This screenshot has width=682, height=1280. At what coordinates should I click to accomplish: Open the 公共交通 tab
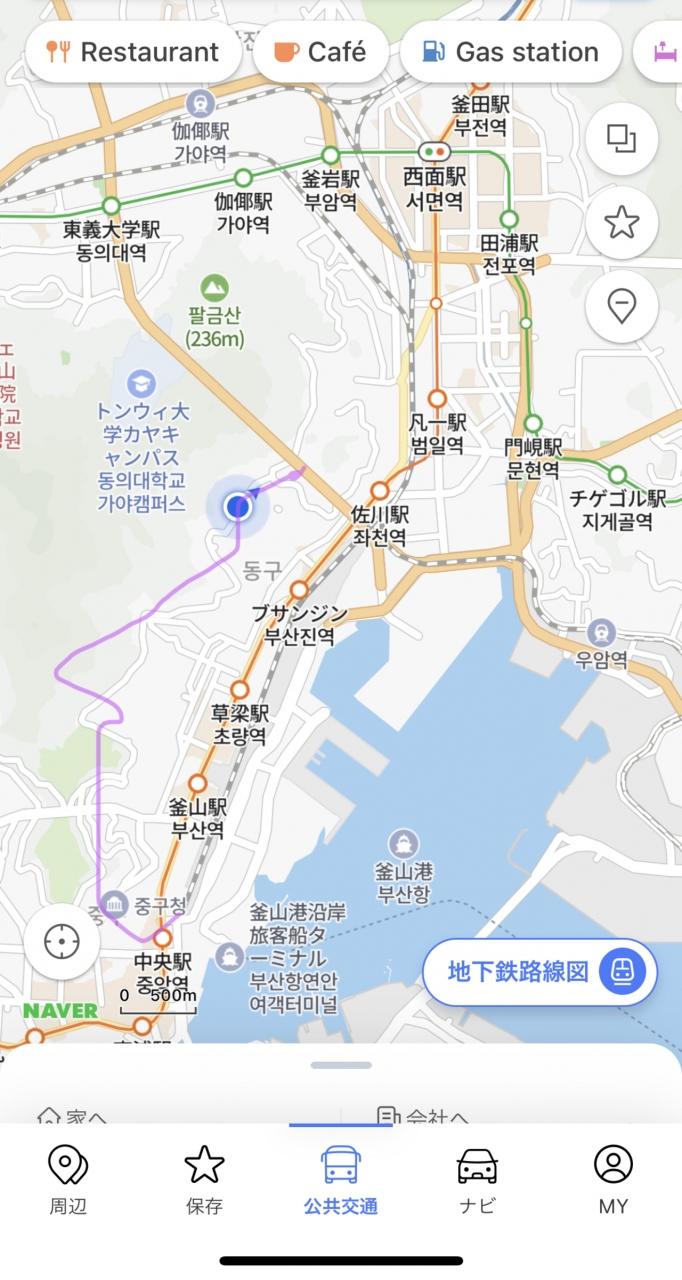(341, 1180)
